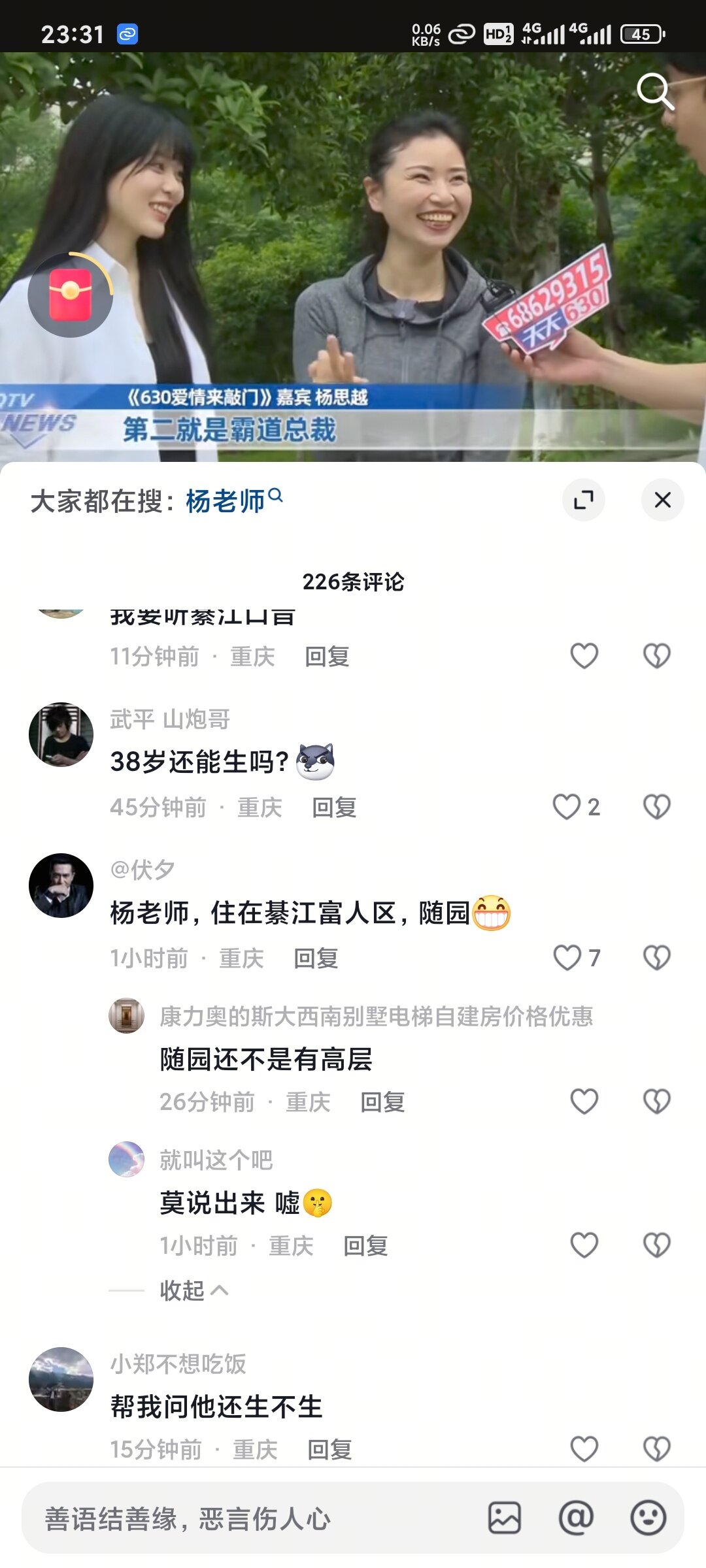Like the reply 随园还不是有高层
The width and height of the screenshot is (706, 1568).
click(584, 1102)
